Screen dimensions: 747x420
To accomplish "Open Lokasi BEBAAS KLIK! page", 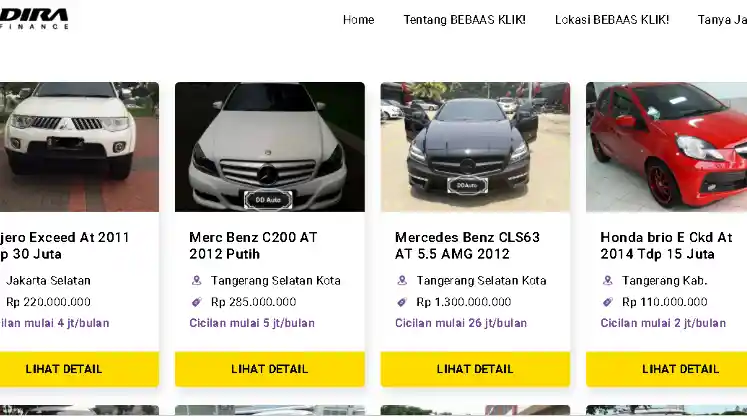I will pos(611,20).
